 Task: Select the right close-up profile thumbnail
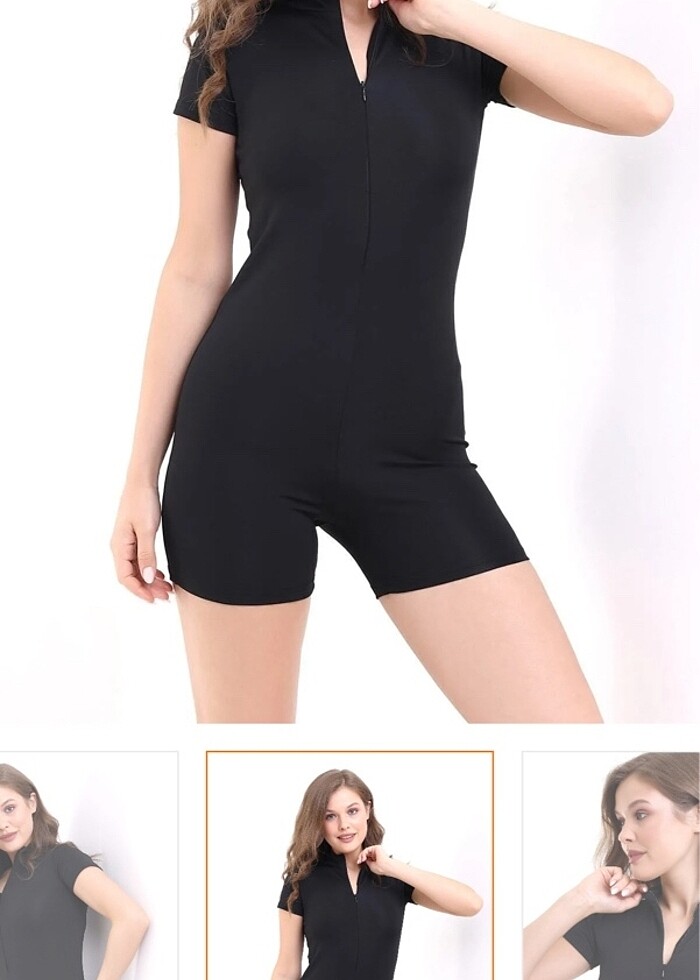pos(612,866)
